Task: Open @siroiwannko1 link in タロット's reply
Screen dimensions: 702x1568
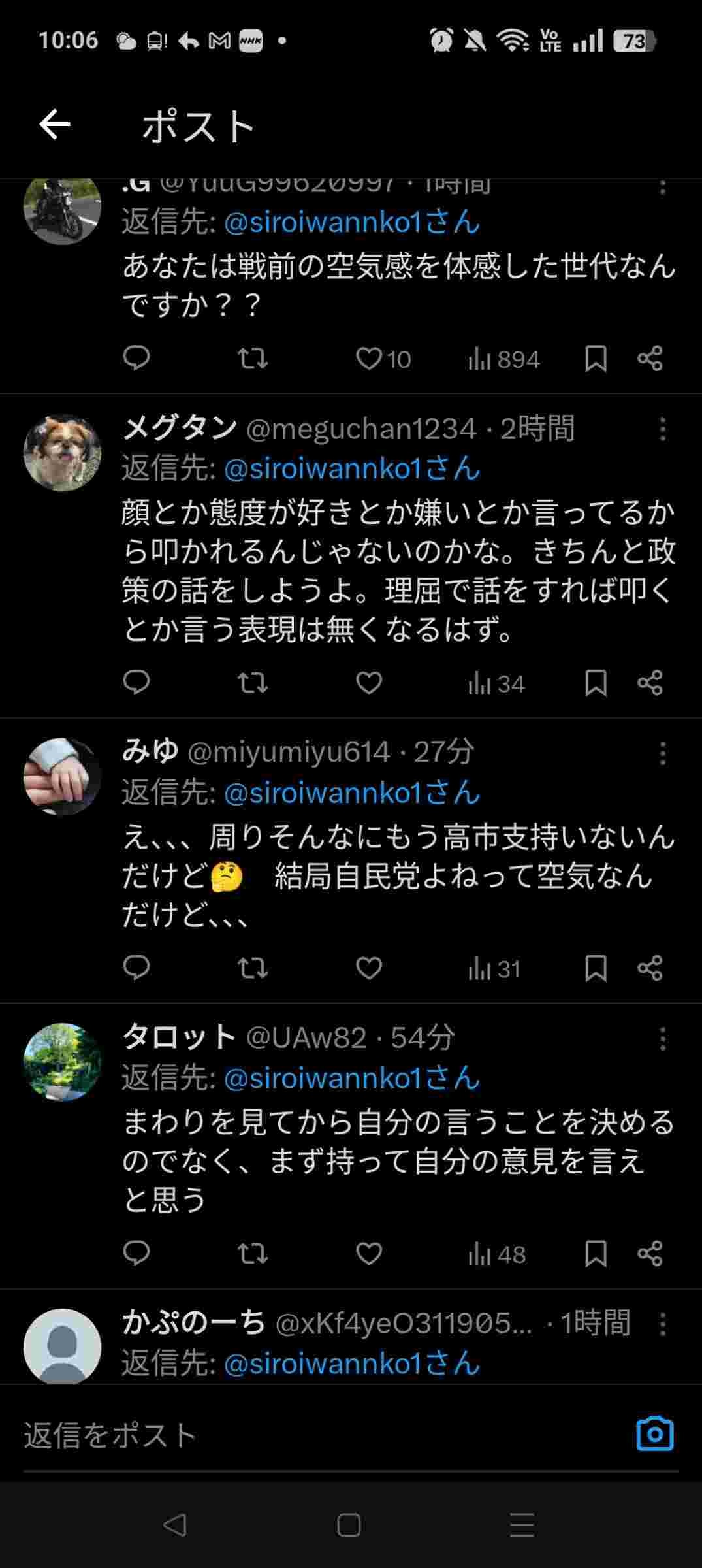Action: (x=351, y=1078)
